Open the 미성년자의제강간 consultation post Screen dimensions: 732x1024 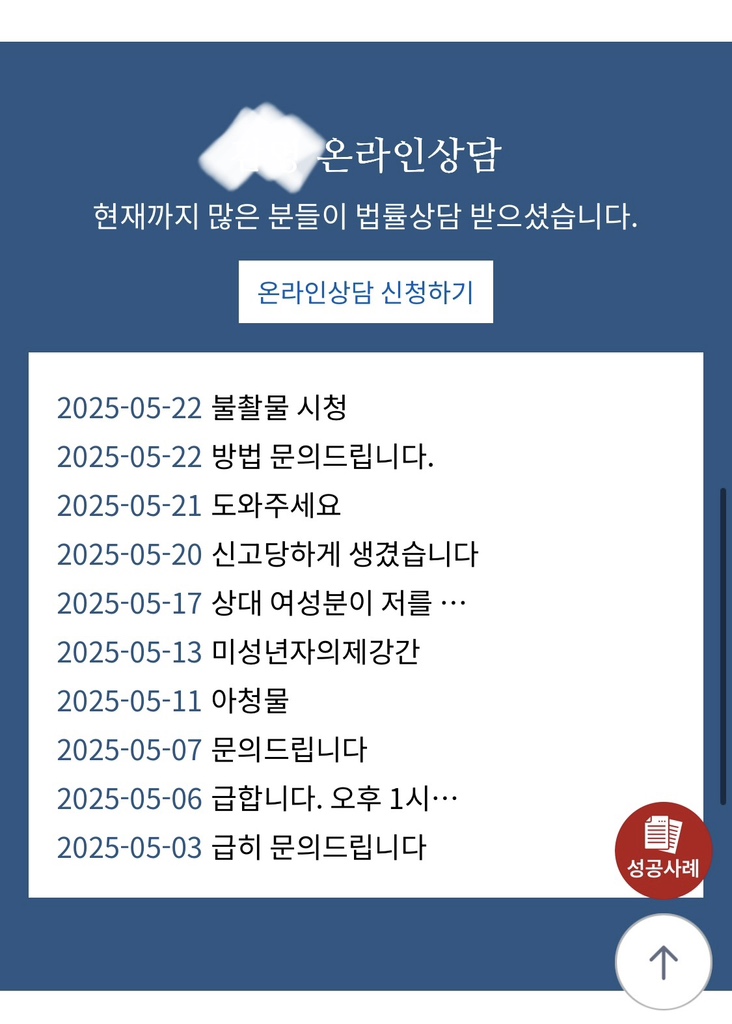(x=315, y=652)
